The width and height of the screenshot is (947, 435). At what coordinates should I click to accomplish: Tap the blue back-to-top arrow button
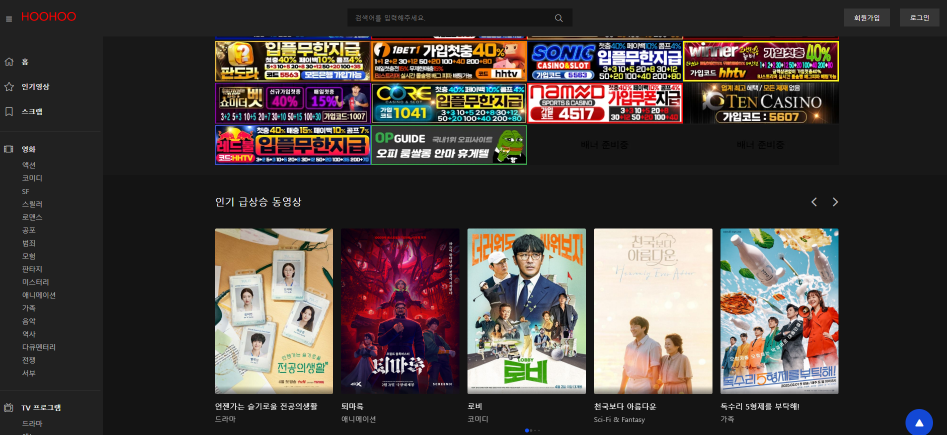coord(918,421)
